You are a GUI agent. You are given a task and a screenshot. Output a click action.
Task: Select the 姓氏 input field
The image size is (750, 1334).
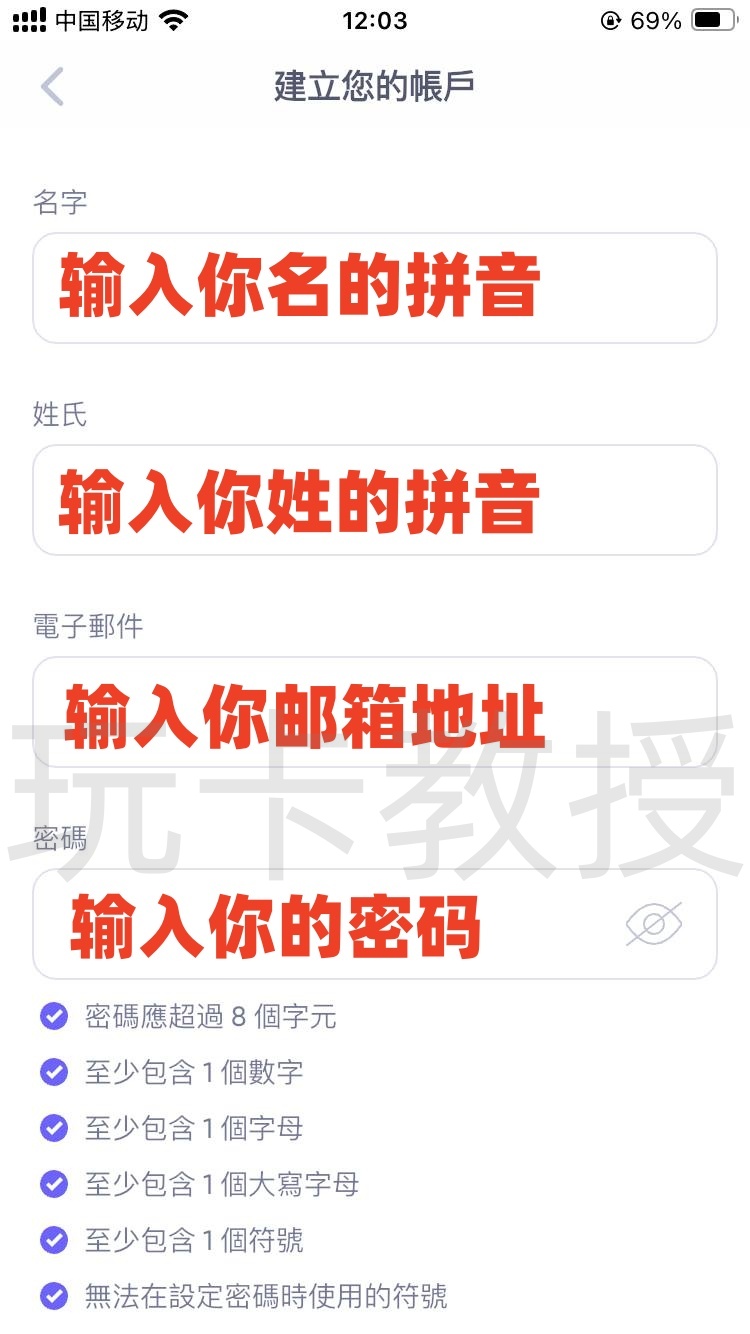click(375, 500)
